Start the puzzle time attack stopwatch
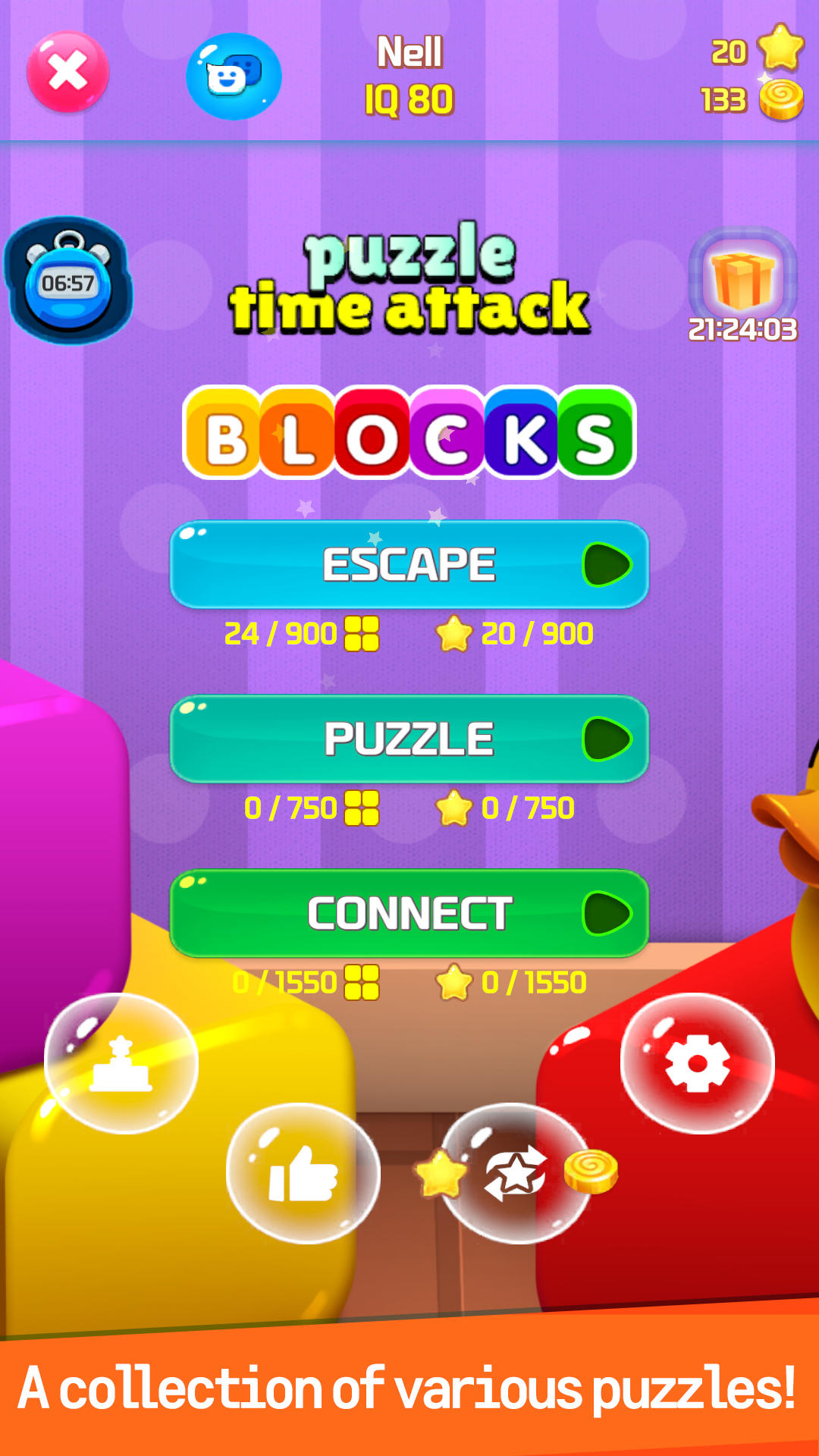Screen dimensions: 819x1456 tap(68, 282)
